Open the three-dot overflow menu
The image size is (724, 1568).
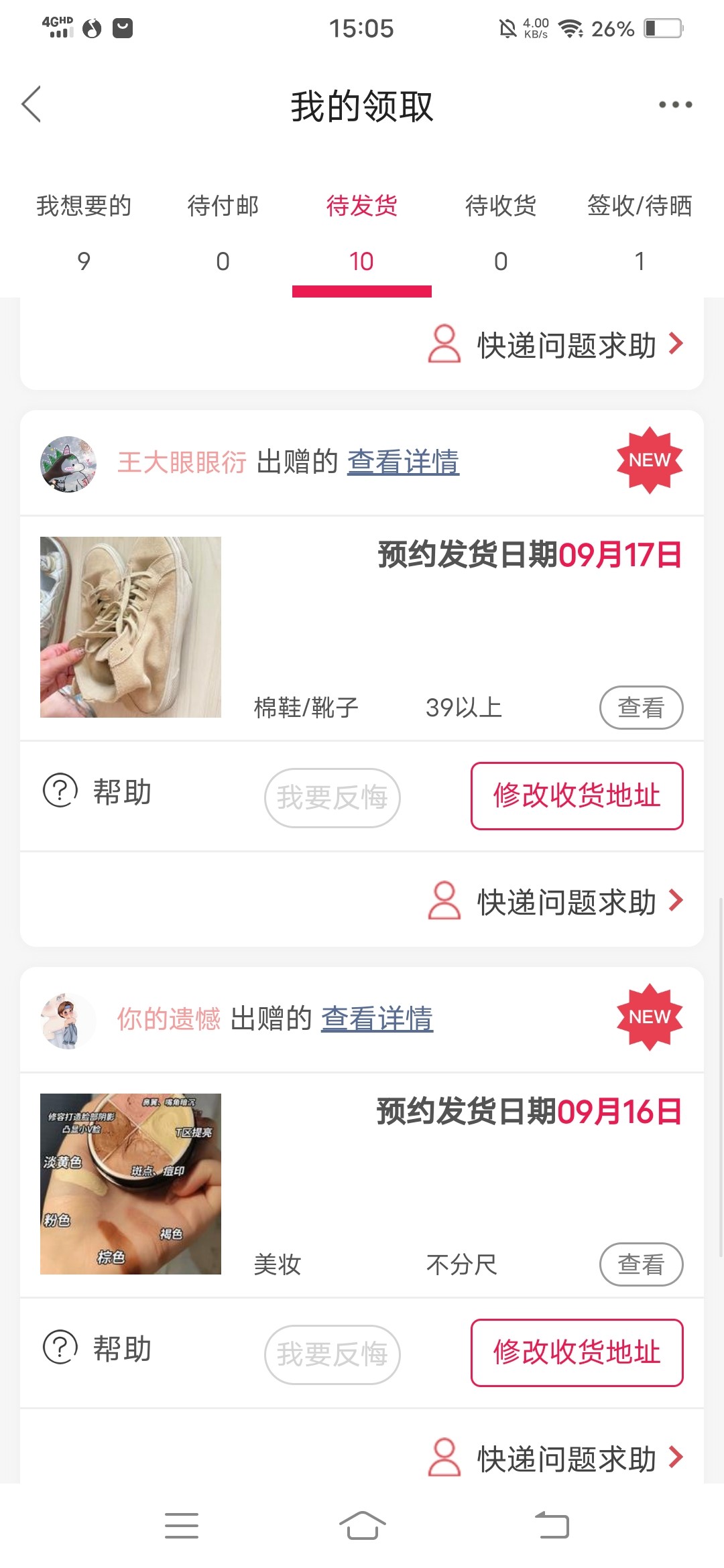coord(674,105)
